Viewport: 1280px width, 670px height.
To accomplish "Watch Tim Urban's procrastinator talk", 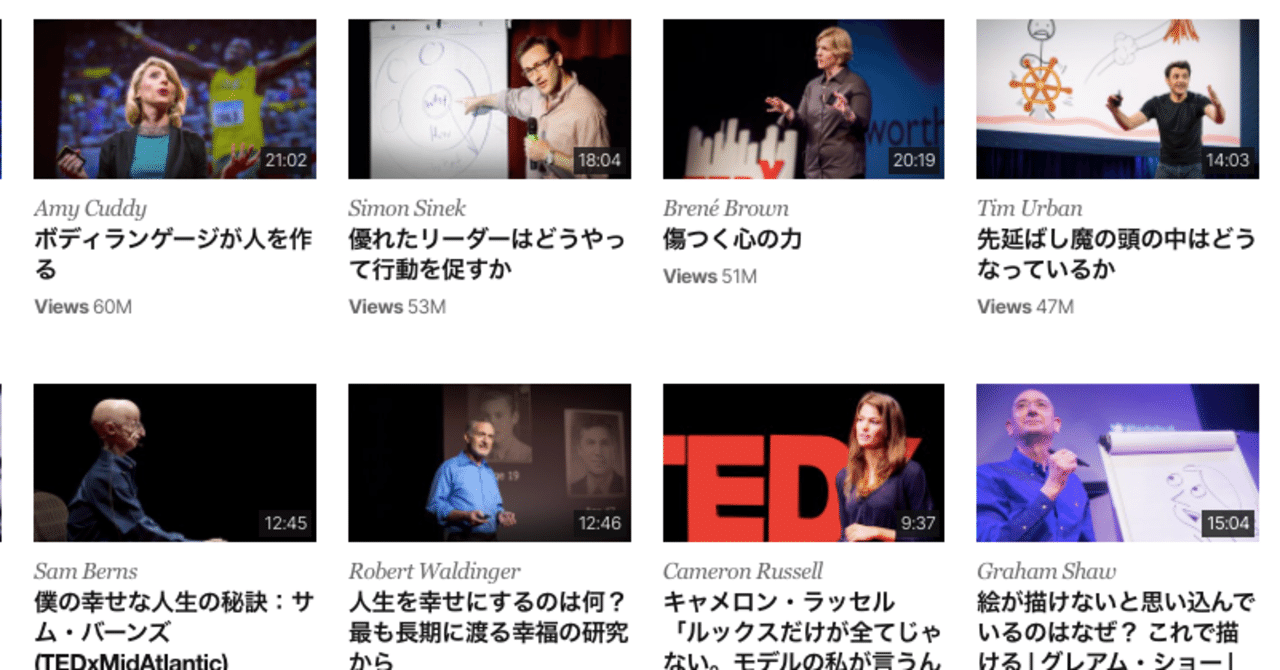I will tap(1117, 99).
